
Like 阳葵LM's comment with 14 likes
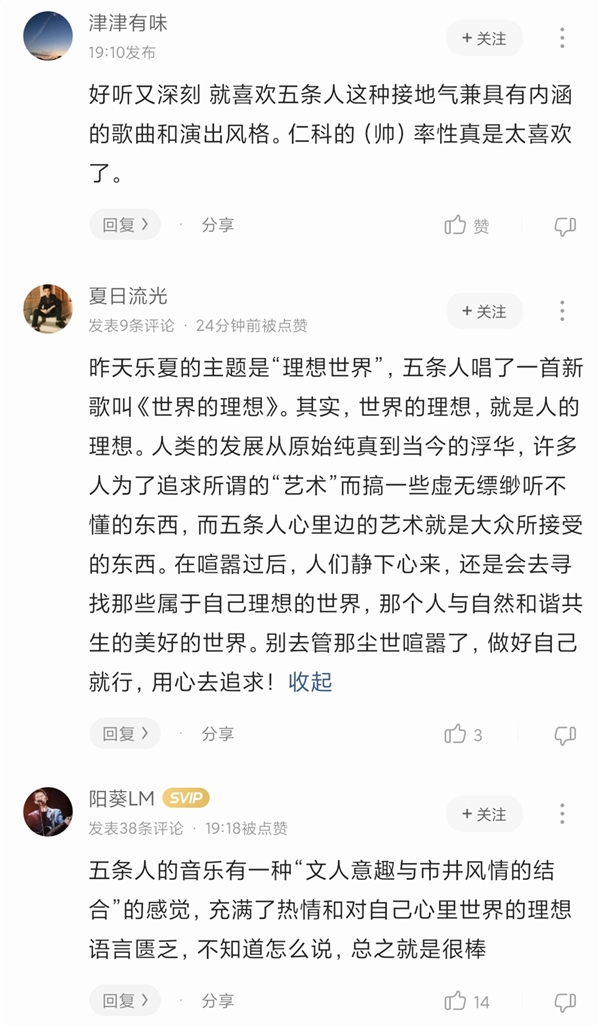[x=467, y=1001]
